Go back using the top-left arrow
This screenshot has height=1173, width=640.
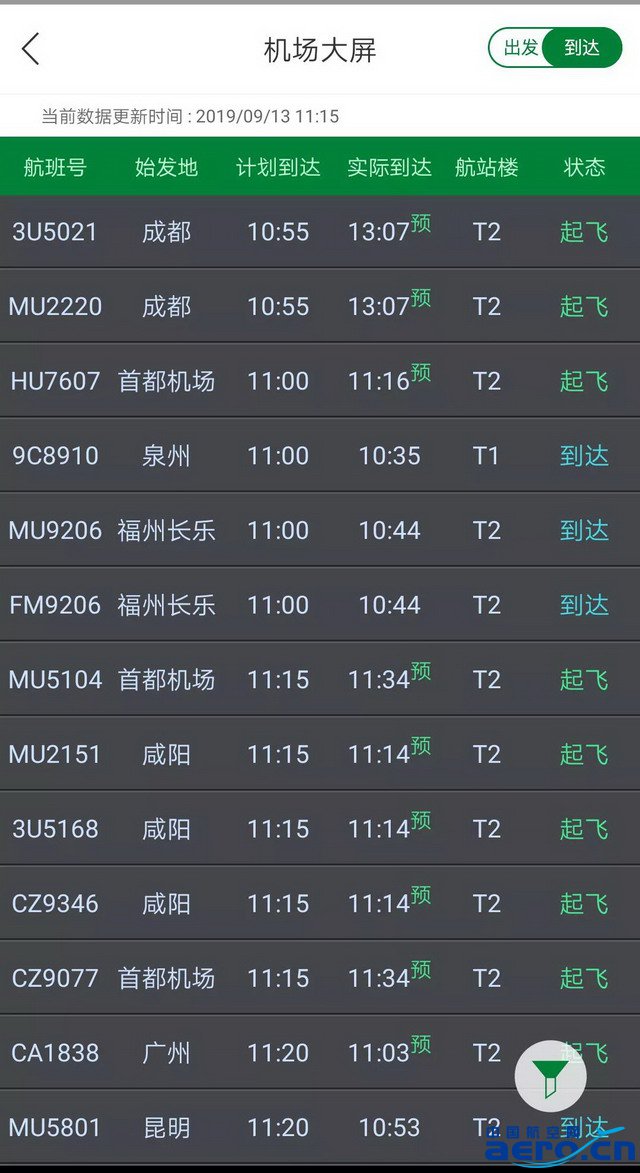(31, 49)
